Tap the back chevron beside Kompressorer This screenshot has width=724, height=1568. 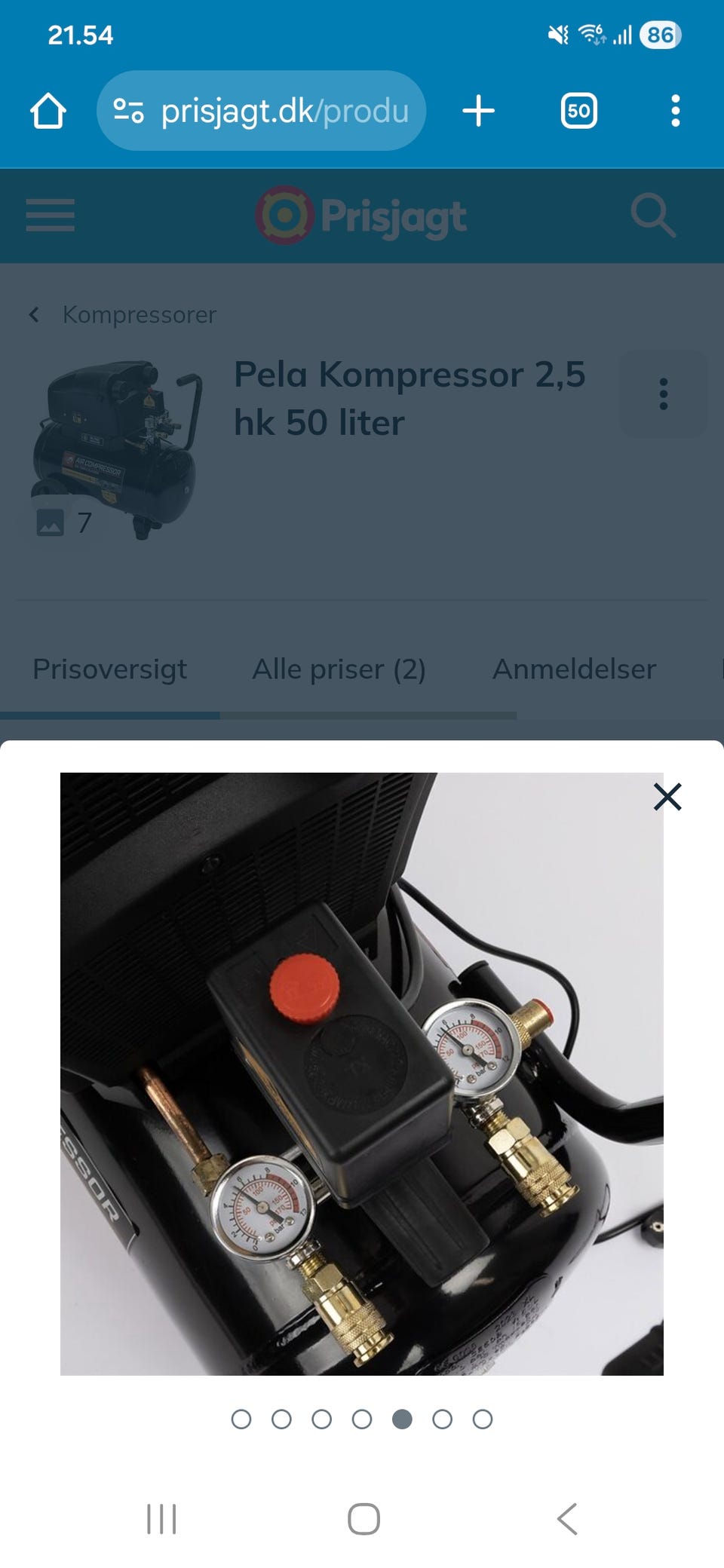click(x=33, y=314)
